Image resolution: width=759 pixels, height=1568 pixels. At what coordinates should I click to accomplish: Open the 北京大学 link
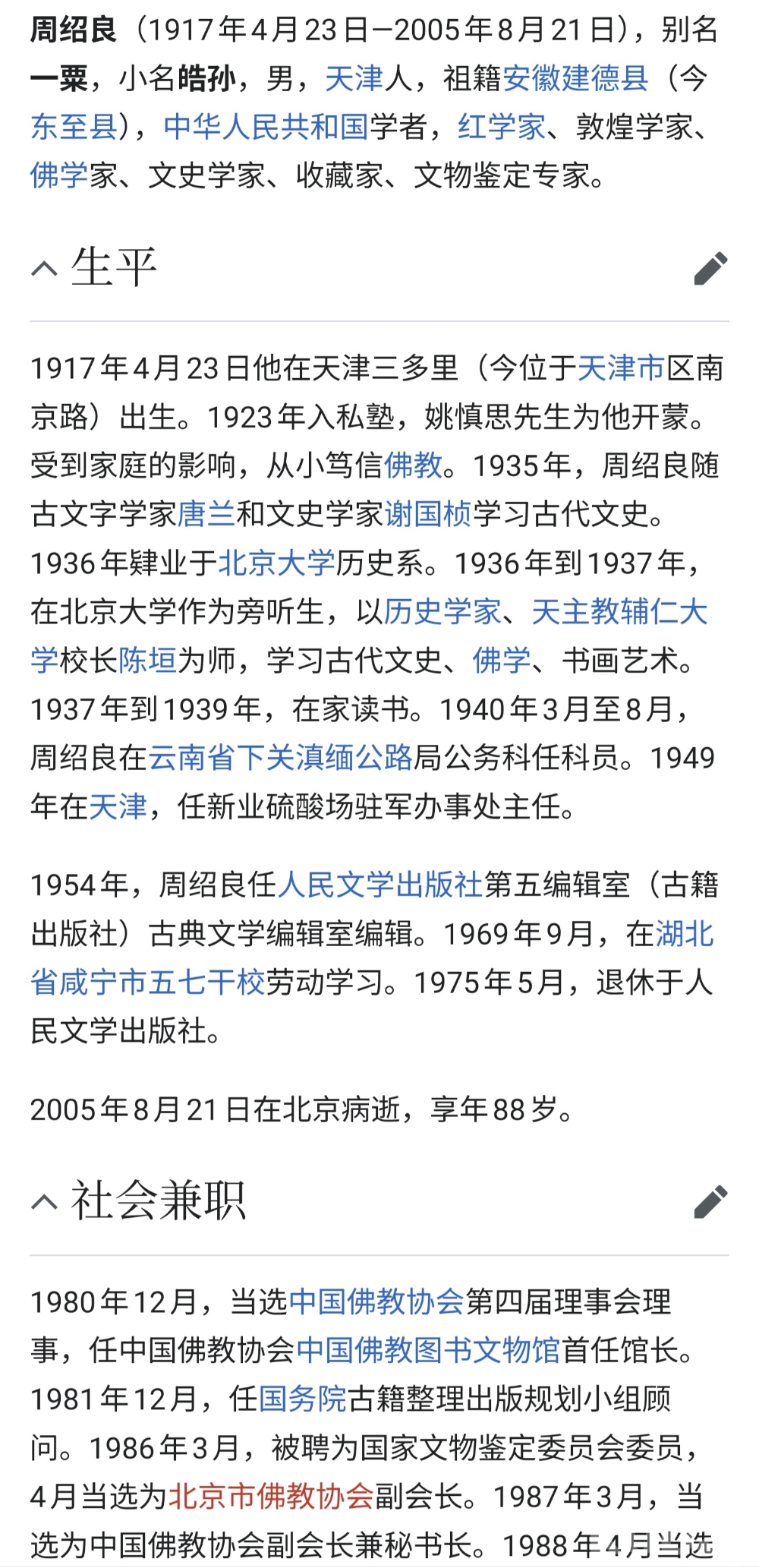click(x=276, y=563)
